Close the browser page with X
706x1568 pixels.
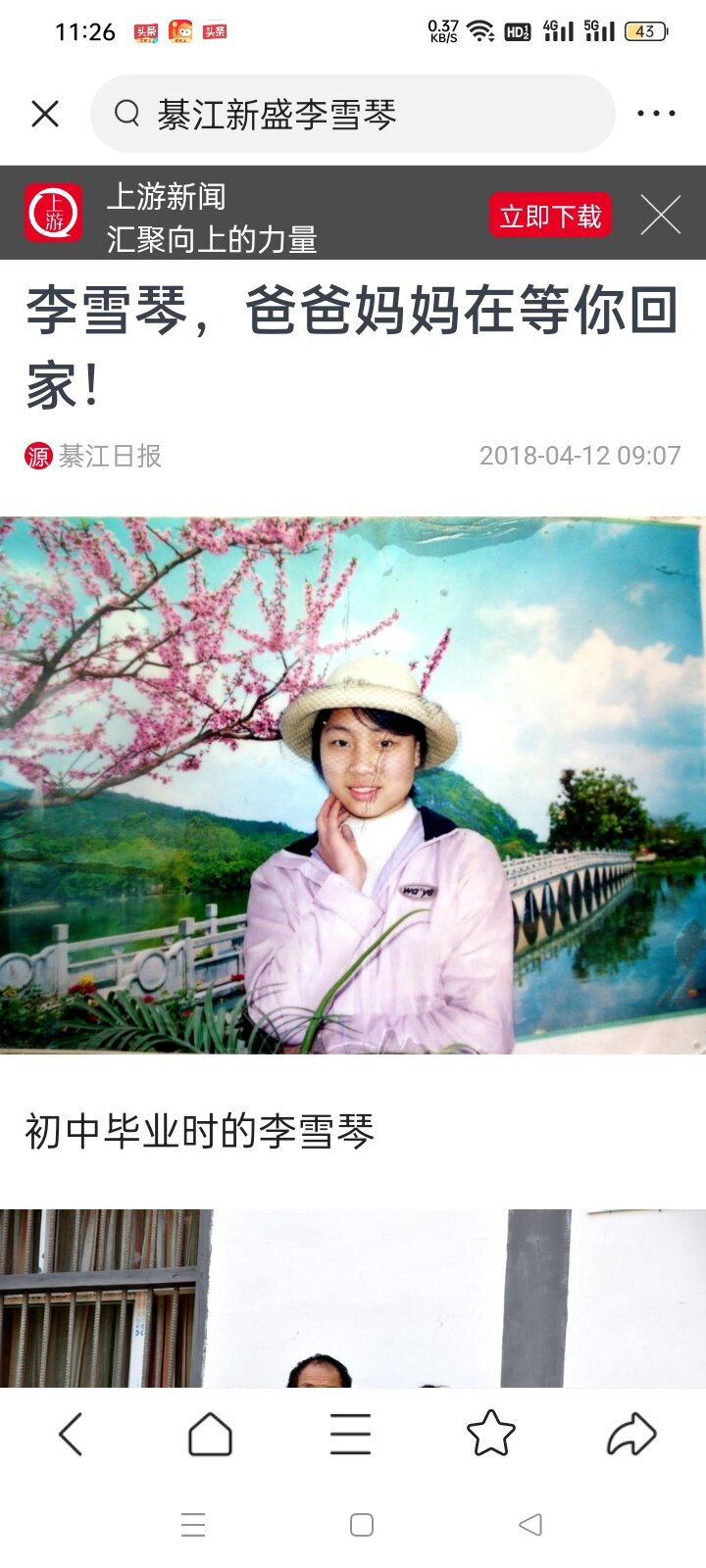coord(45,114)
